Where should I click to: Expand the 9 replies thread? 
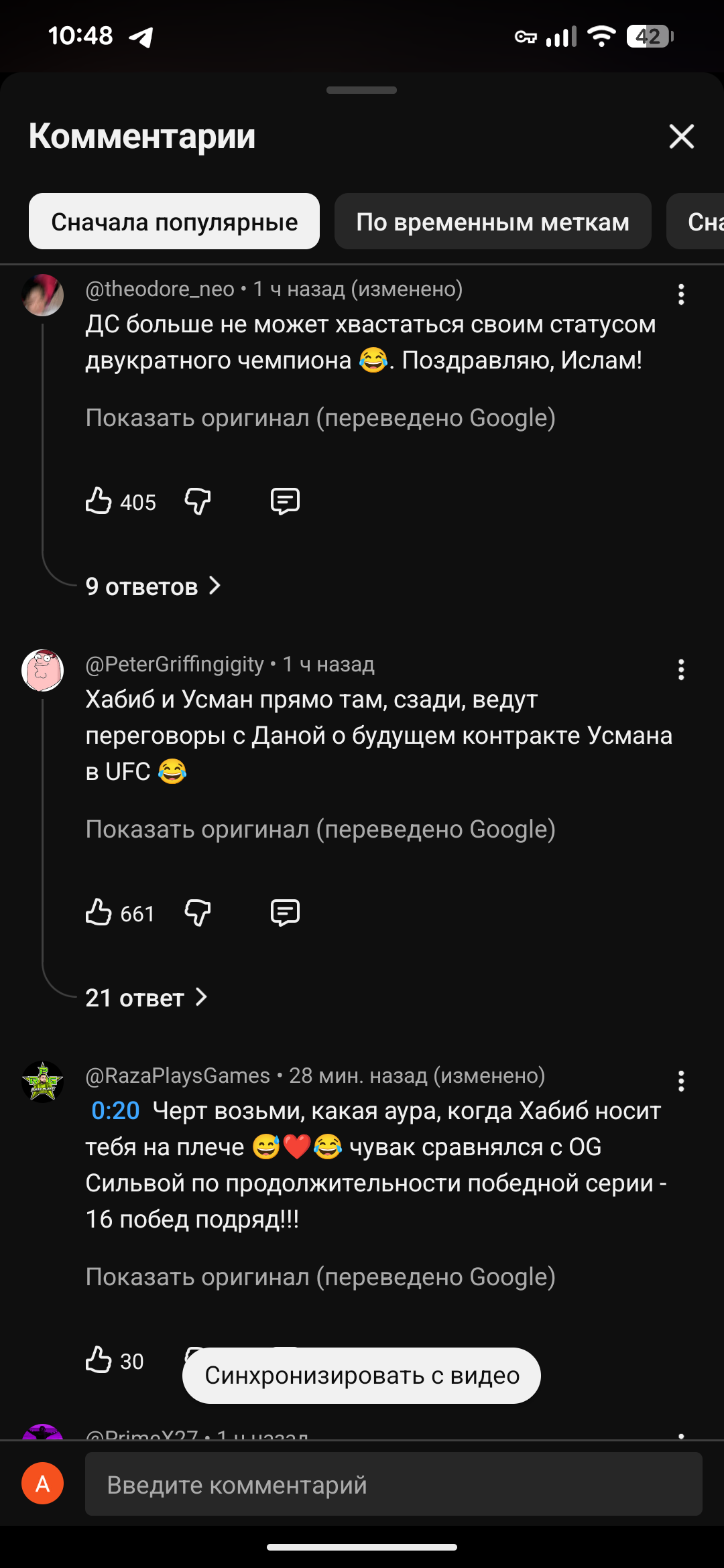(153, 587)
